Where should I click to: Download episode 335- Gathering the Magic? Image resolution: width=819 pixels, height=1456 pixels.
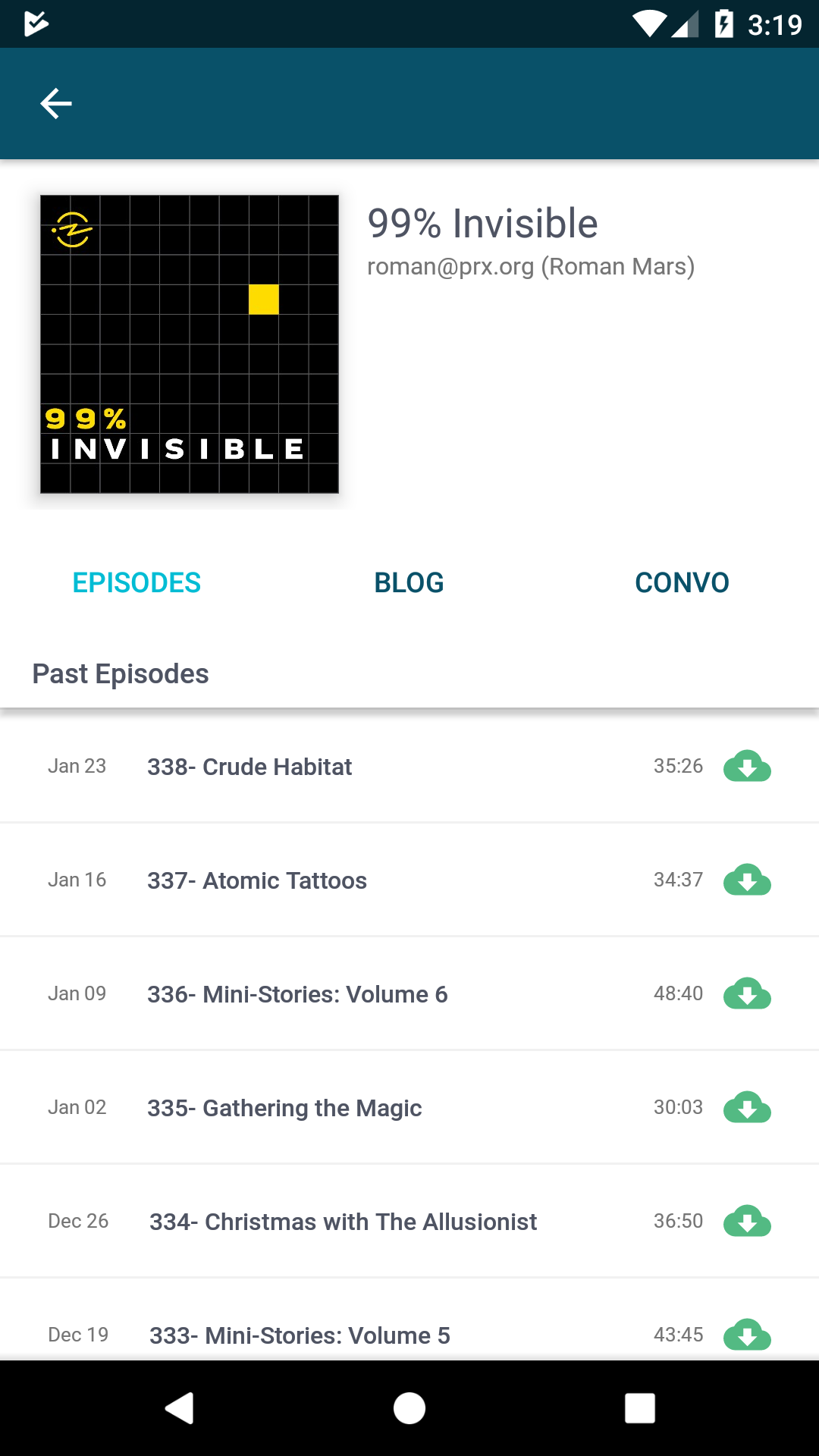click(747, 1108)
